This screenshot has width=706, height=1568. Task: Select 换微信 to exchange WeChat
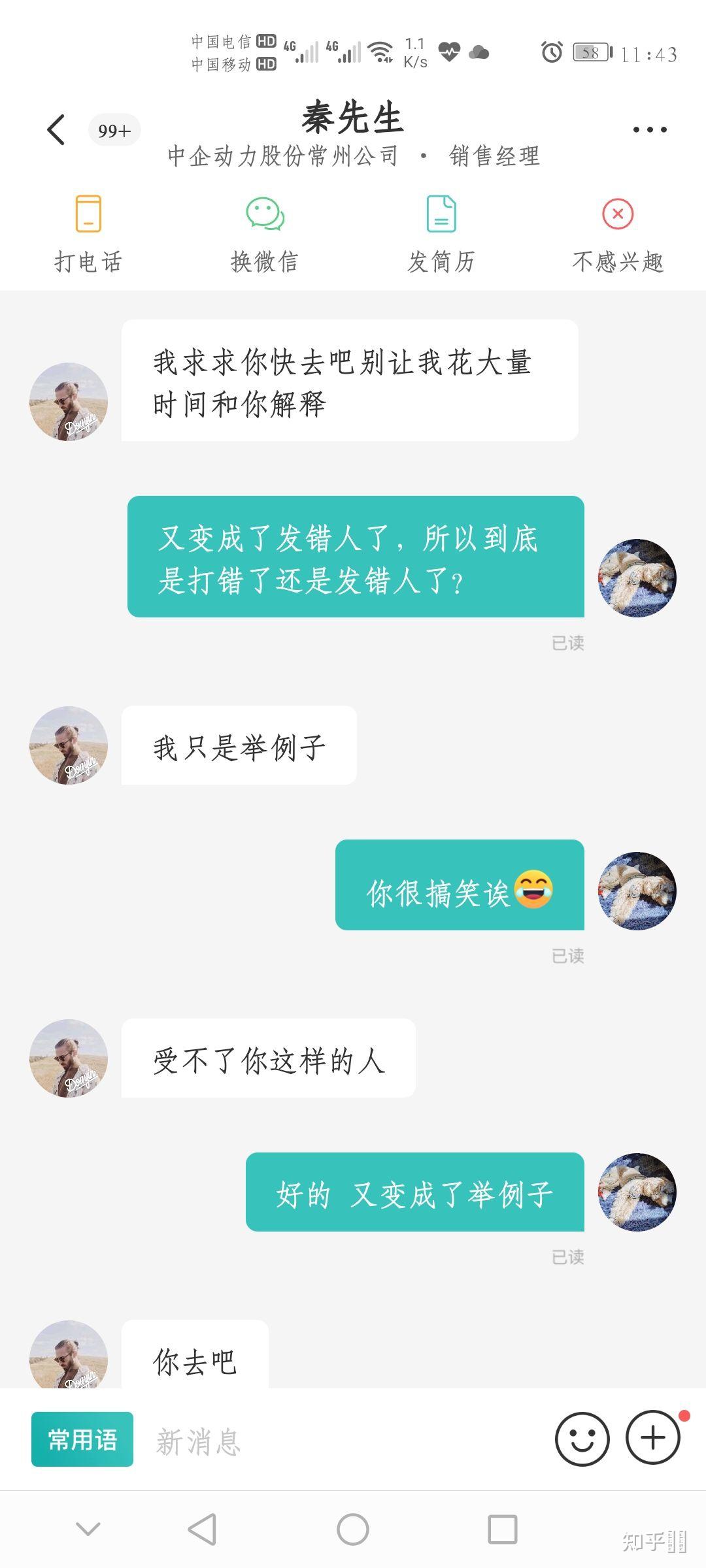pos(265,233)
